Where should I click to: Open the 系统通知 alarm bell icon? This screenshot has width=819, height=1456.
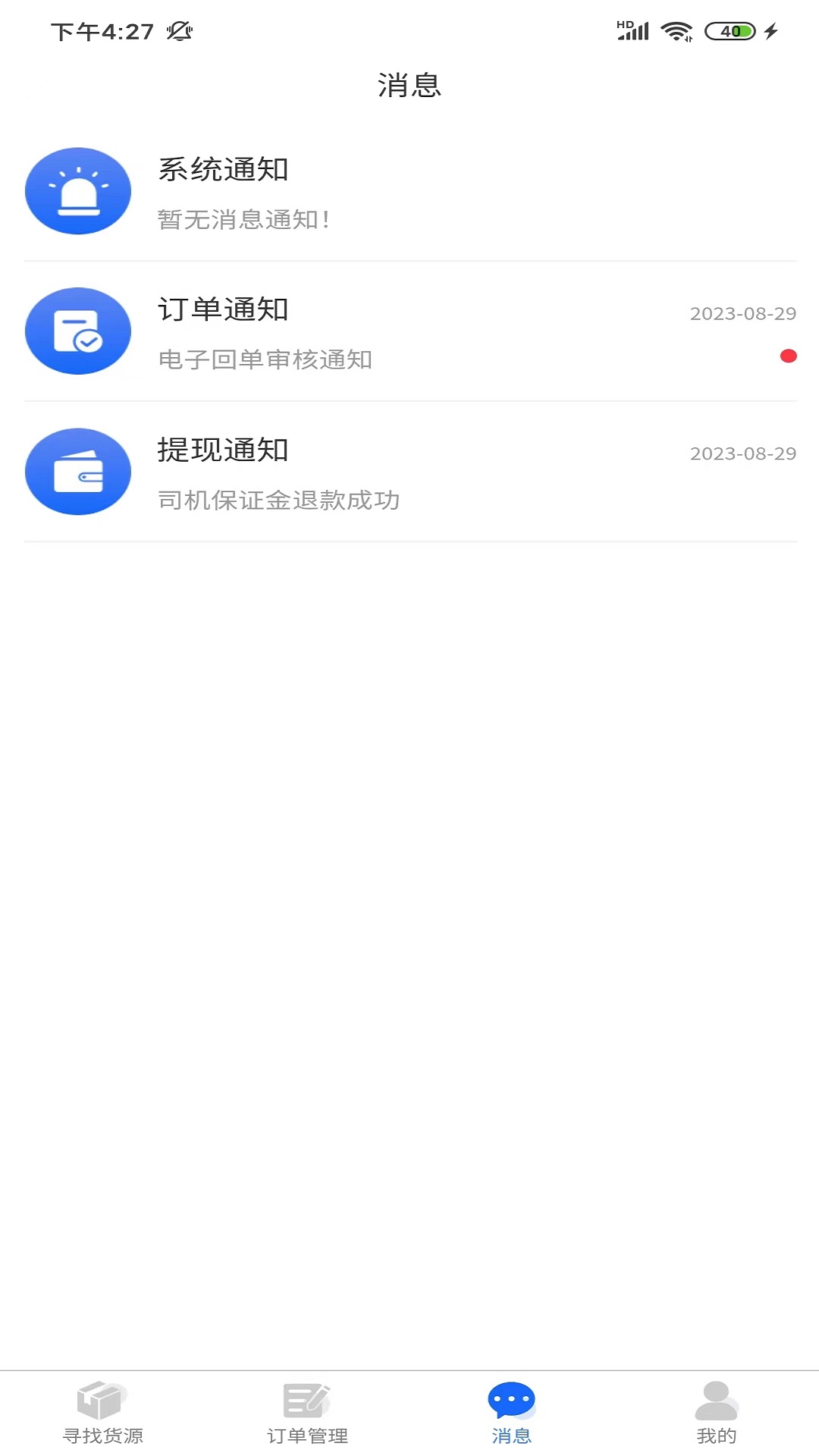[x=77, y=190]
